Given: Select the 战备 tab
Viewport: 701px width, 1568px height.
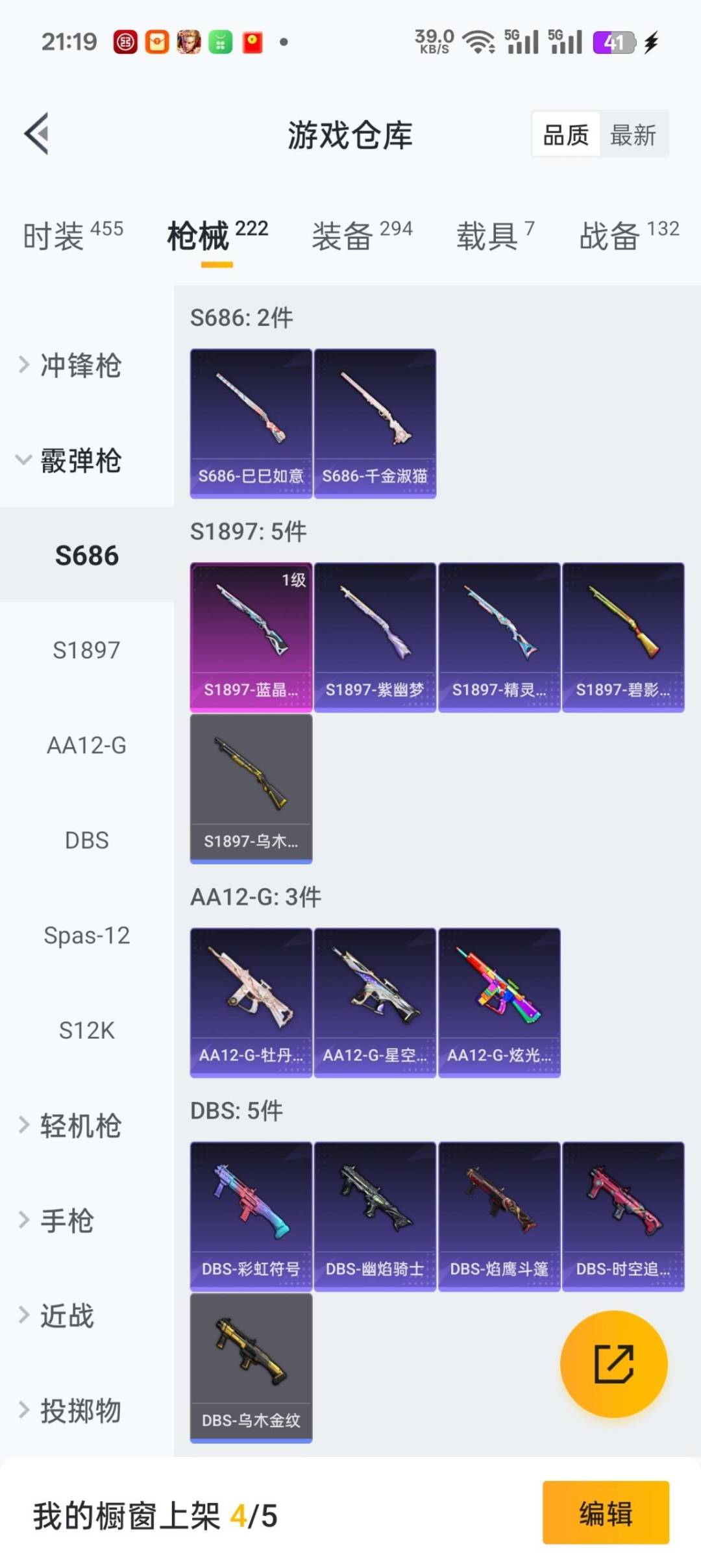Looking at the screenshot, I should 628,235.
